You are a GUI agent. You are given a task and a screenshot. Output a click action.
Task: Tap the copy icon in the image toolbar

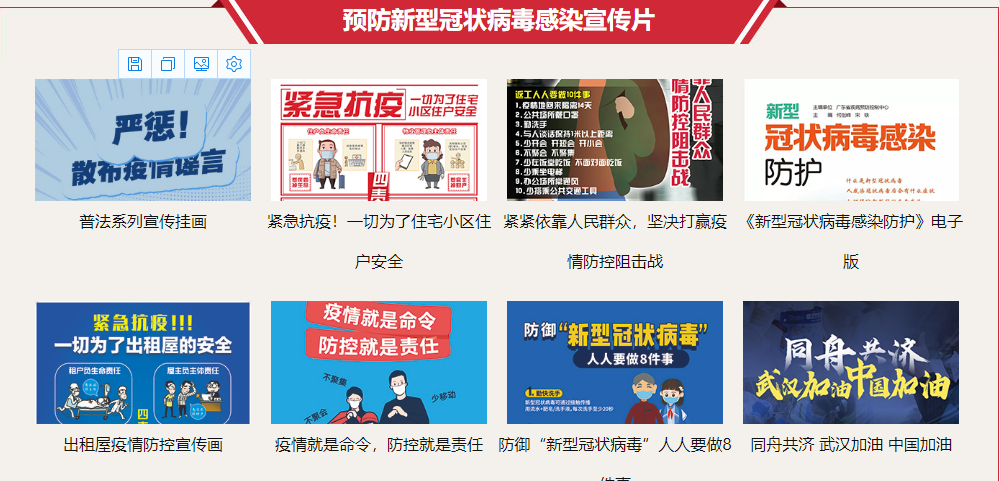[168, 64]
